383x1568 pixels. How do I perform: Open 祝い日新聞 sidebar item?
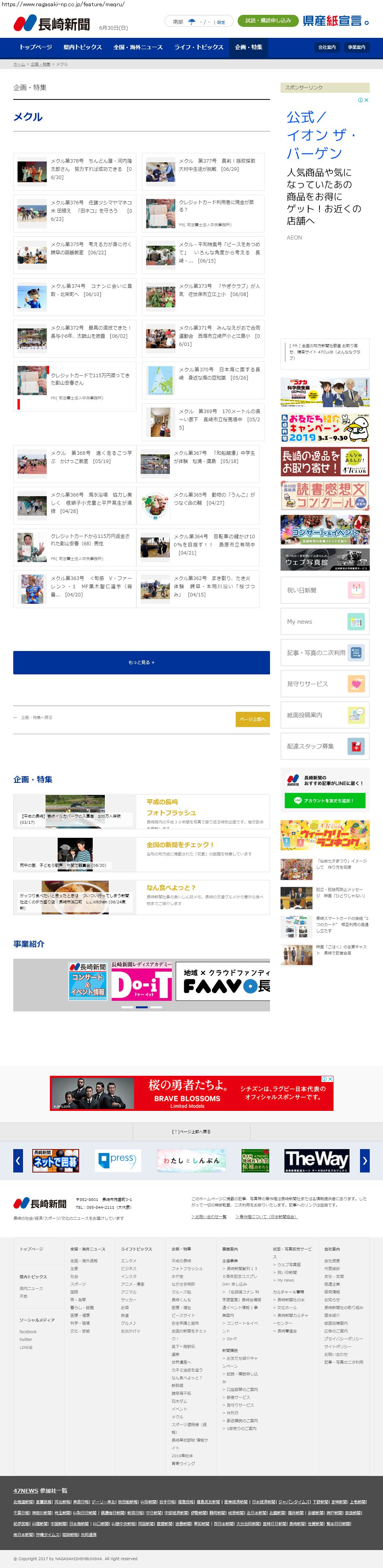coord(325,591)
